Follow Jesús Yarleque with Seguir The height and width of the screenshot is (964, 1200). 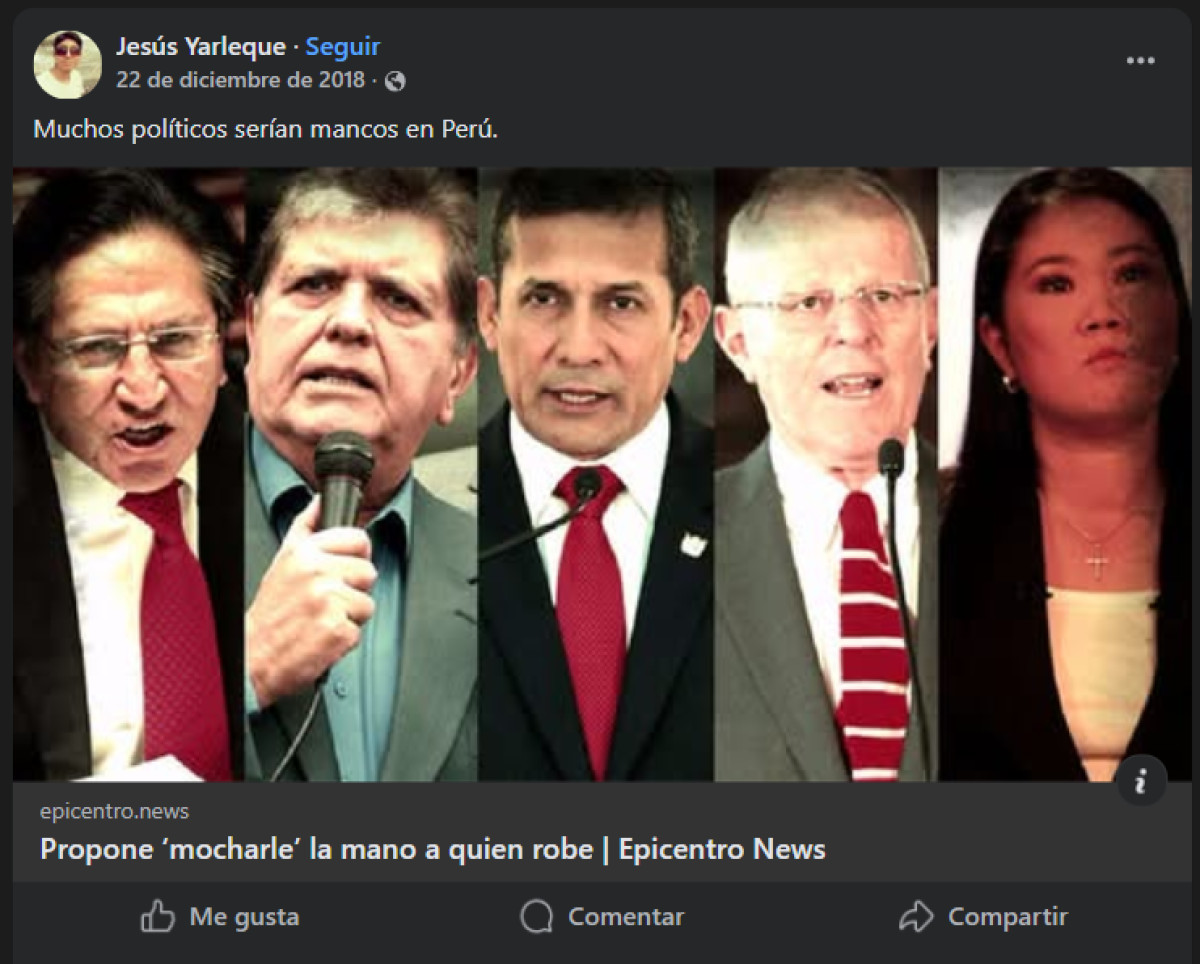343,46
